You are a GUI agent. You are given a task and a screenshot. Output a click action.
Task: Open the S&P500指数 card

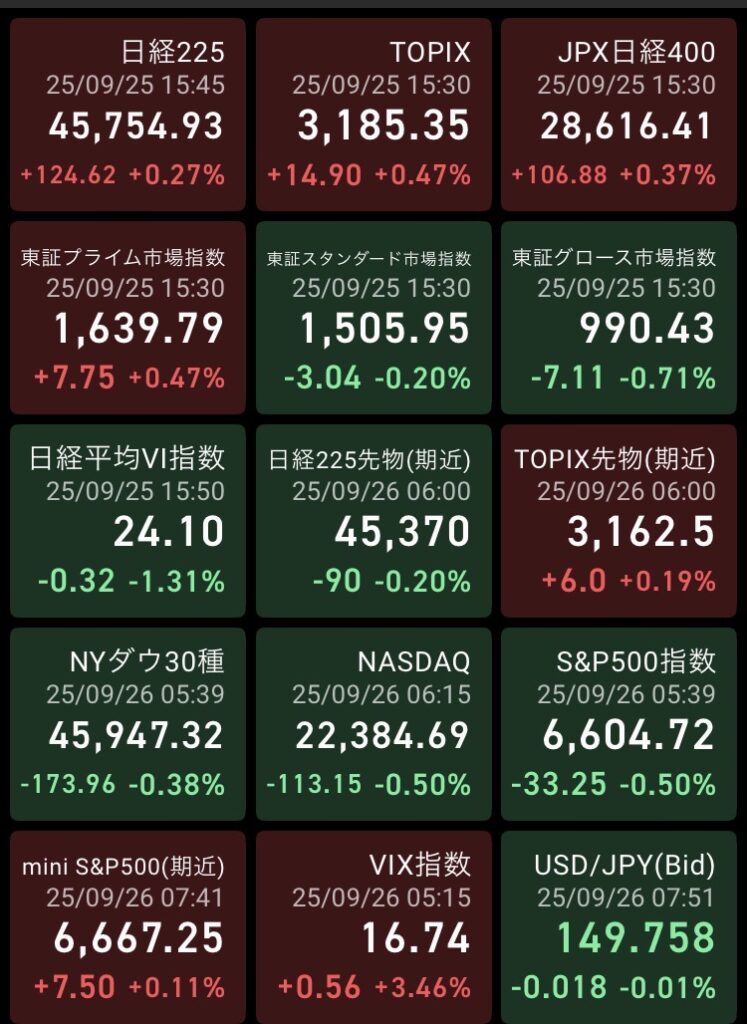(x=620, y=723)
